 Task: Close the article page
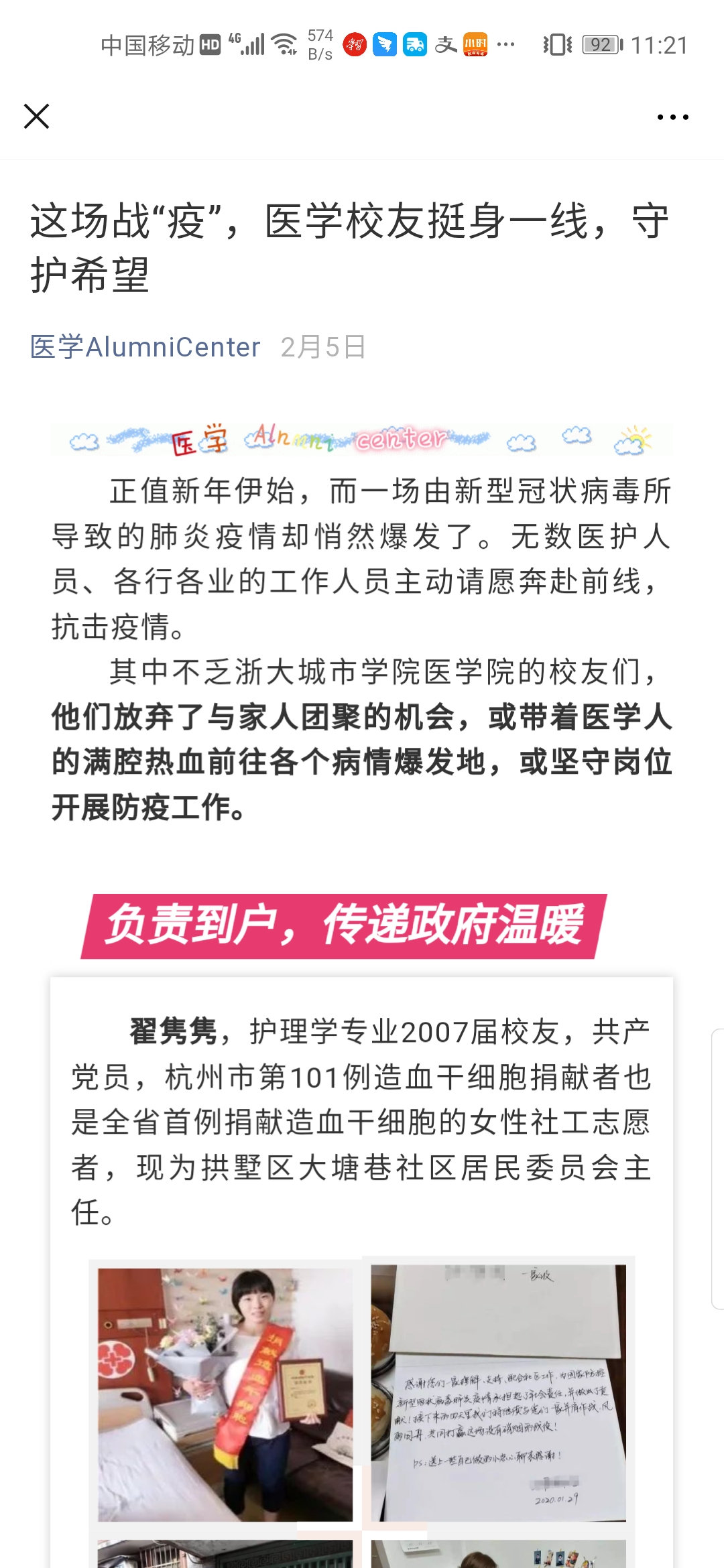(x=36, y=116)
